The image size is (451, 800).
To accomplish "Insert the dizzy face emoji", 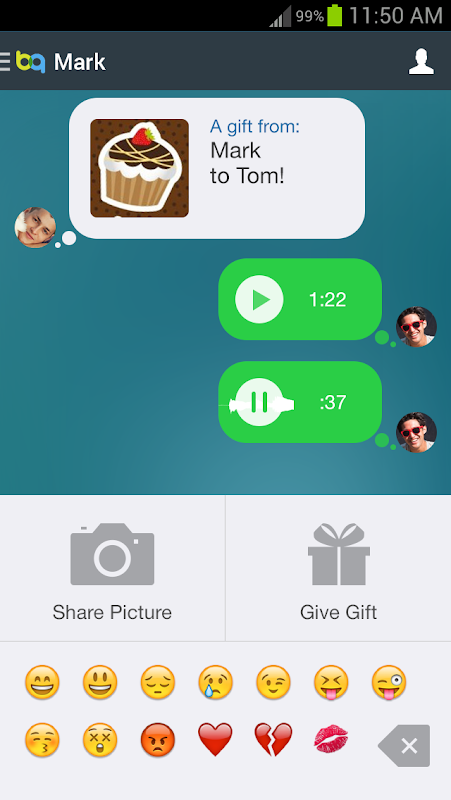I will pos(100,740).
